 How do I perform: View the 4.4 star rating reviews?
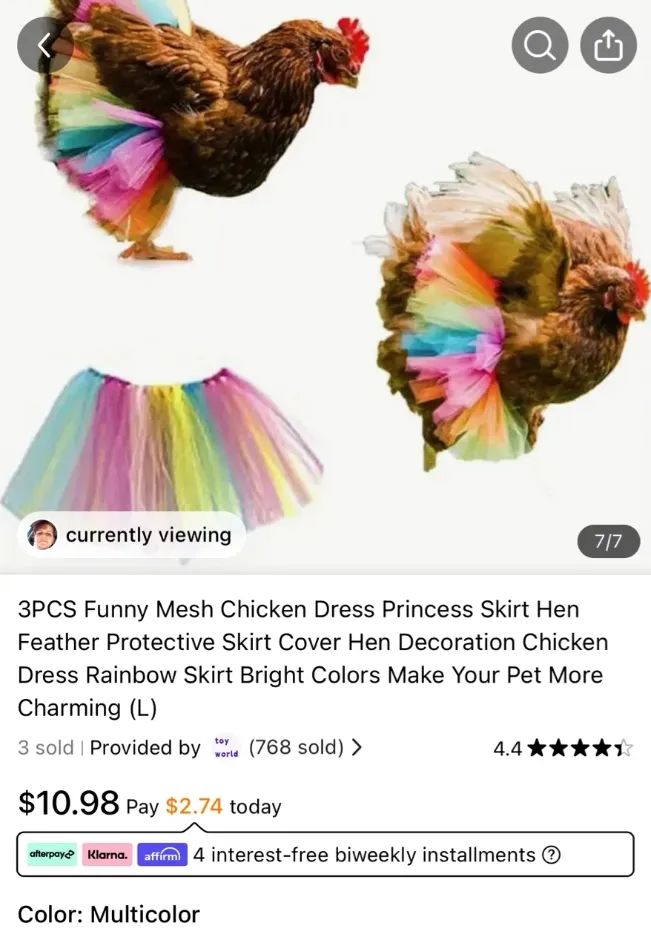coord(563,748)
